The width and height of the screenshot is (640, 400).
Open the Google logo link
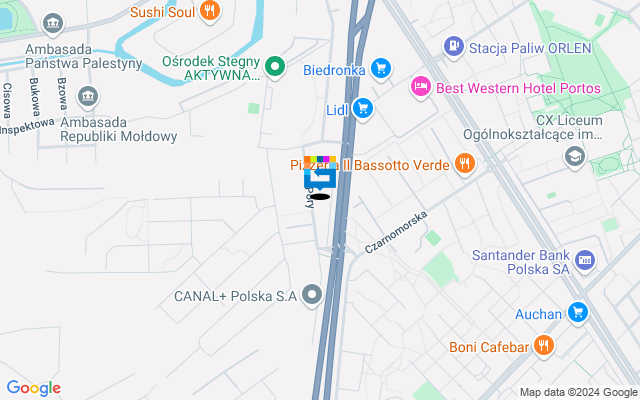click(x=33, y=388)
